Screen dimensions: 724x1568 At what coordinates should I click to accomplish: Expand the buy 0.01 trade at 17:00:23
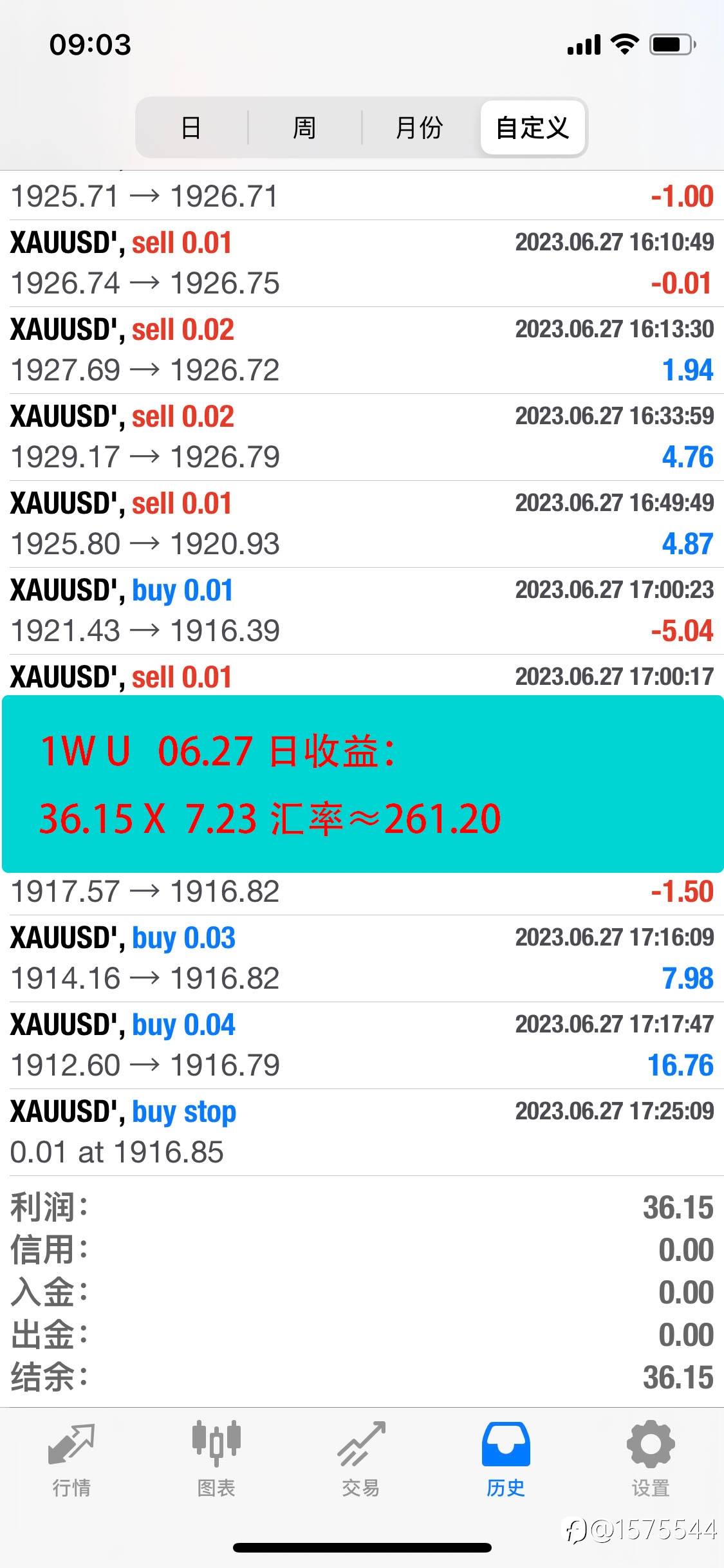click(x=362, y=611)
